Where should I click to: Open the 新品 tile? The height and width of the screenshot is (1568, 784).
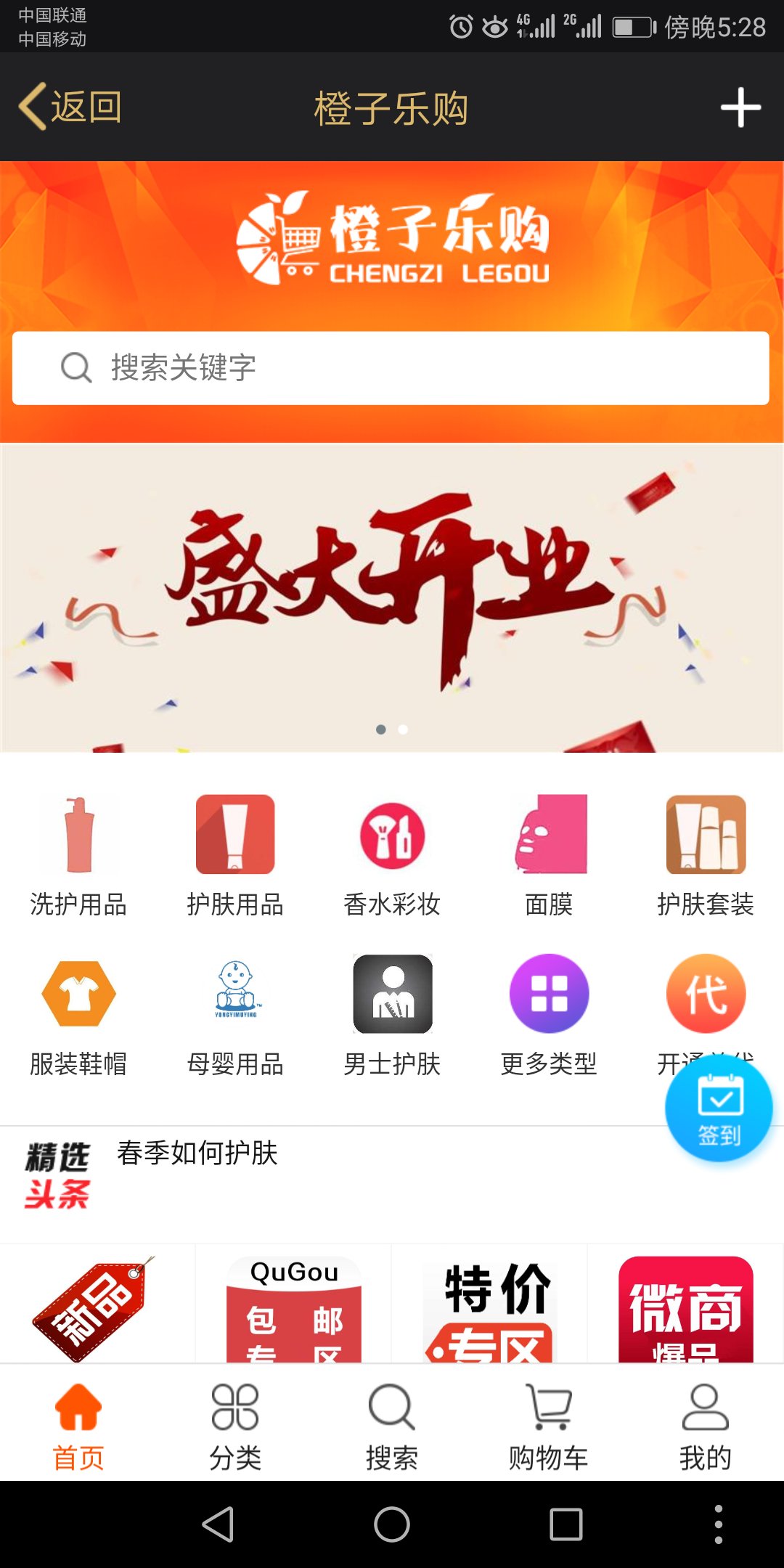pyautogui.click(x=97, y=1304)
